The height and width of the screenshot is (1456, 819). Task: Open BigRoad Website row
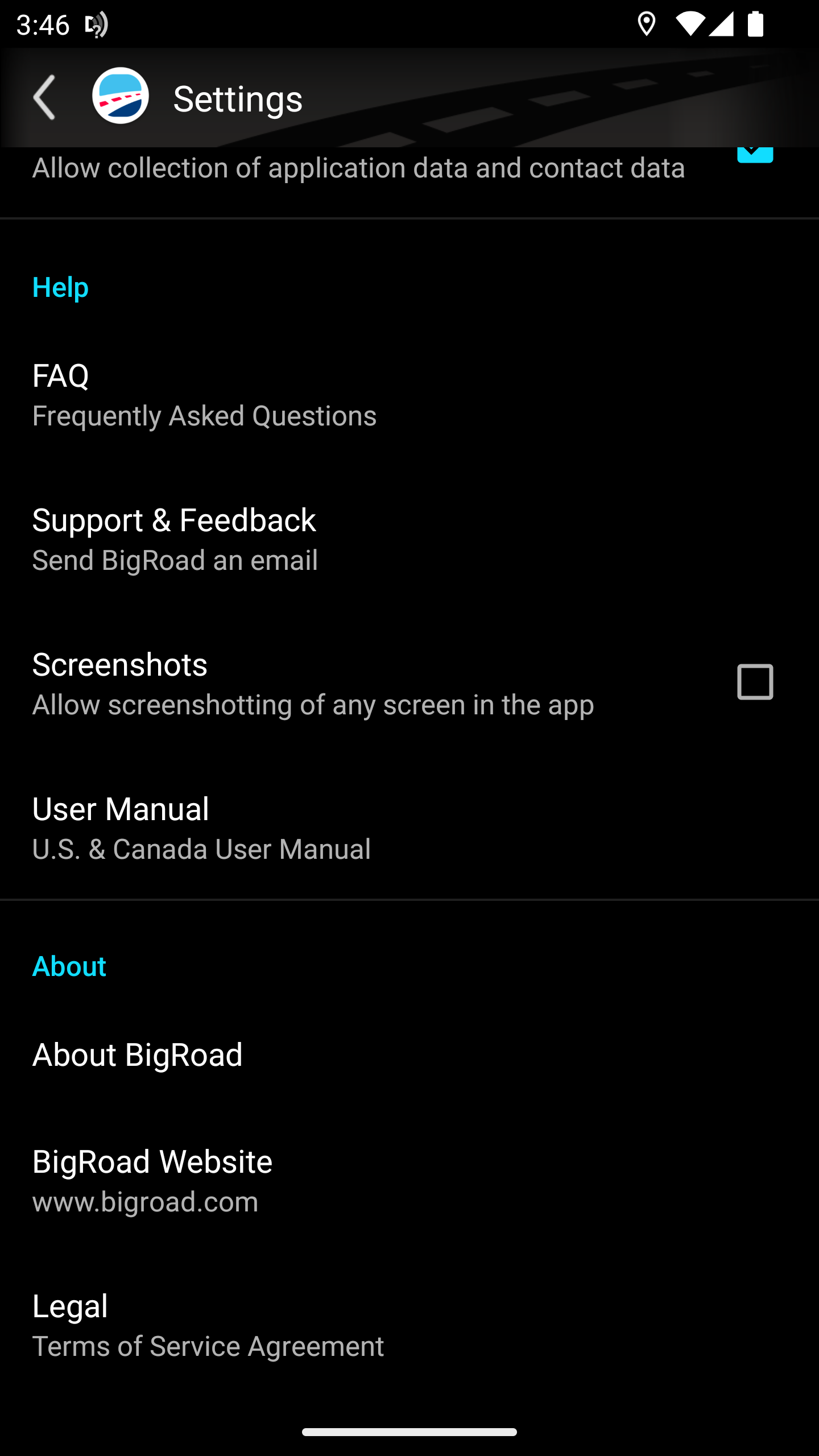click(409, 1181)
